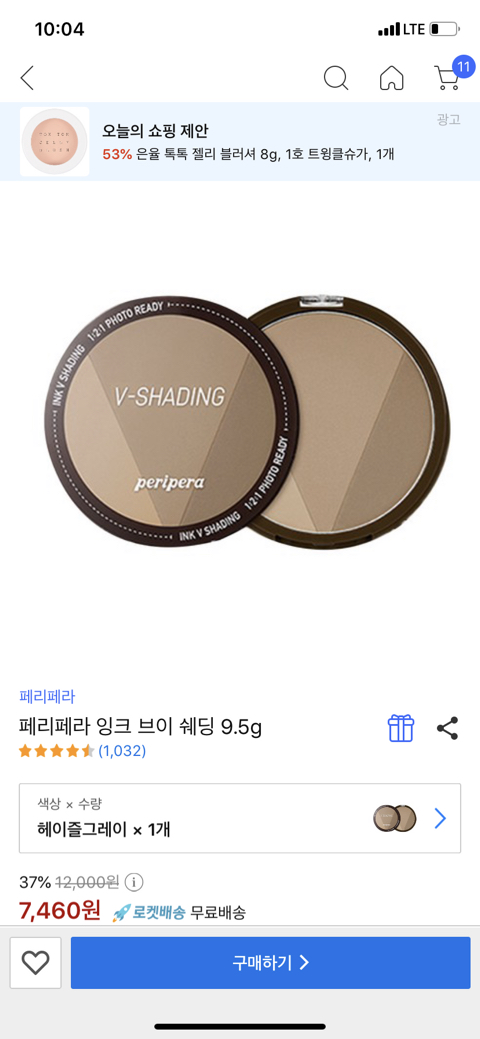Add the product to the heart wishlist
The height and width of the screenshot is (1039, 480).
[35, 963]
